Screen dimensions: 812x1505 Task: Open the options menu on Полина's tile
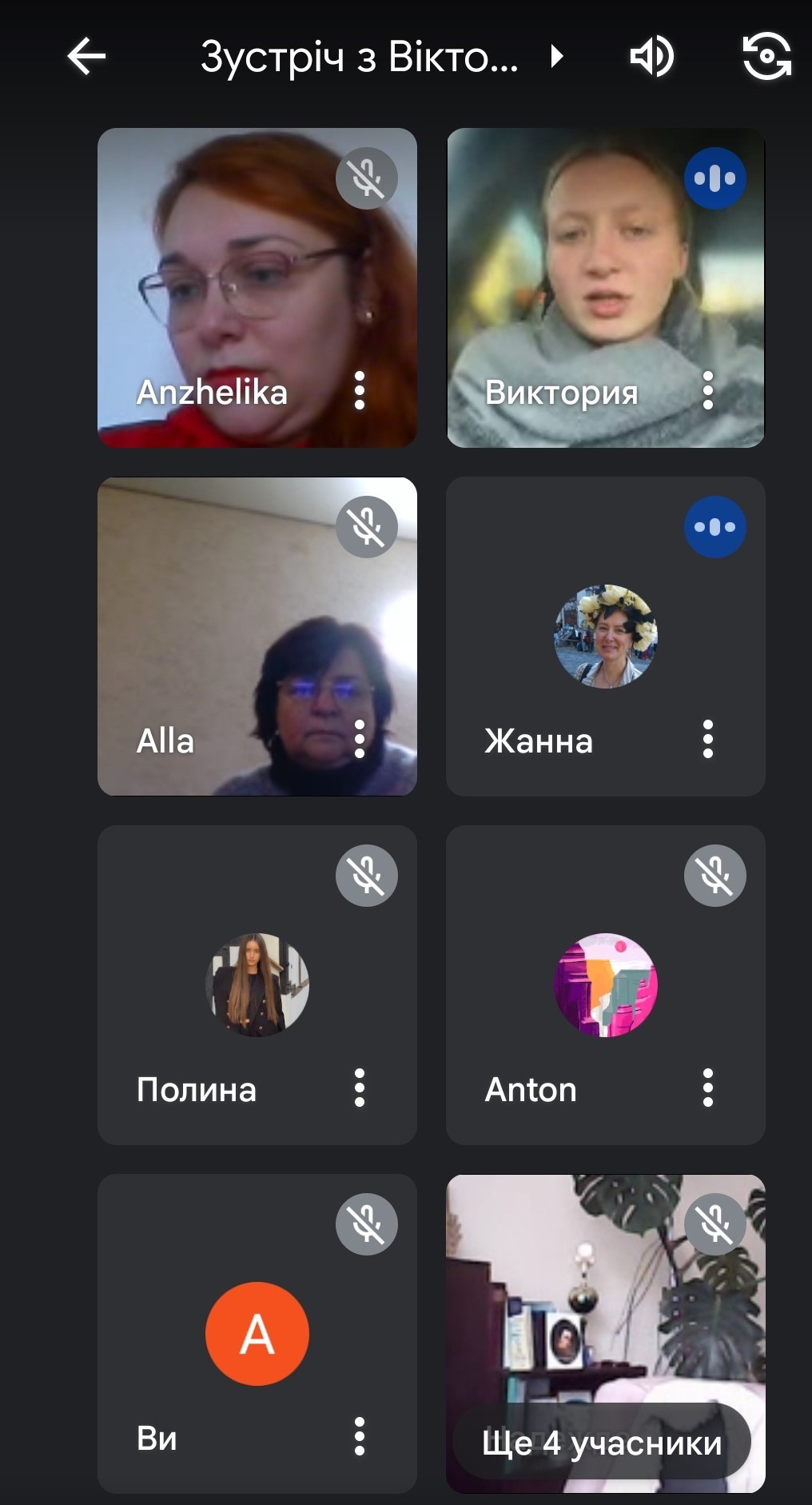[360, 1088]
